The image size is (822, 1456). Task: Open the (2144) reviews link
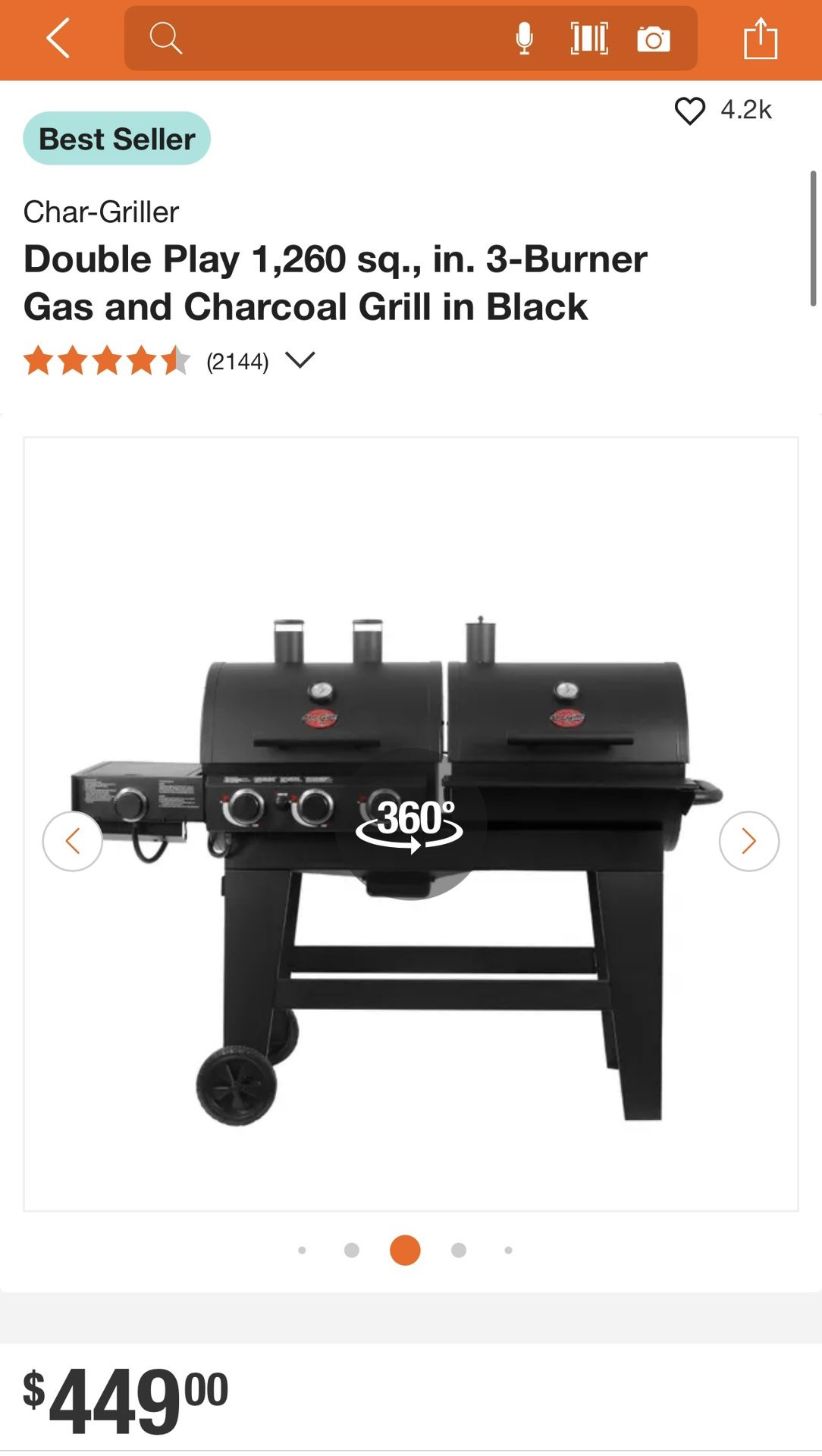click(x=235, y=362)
